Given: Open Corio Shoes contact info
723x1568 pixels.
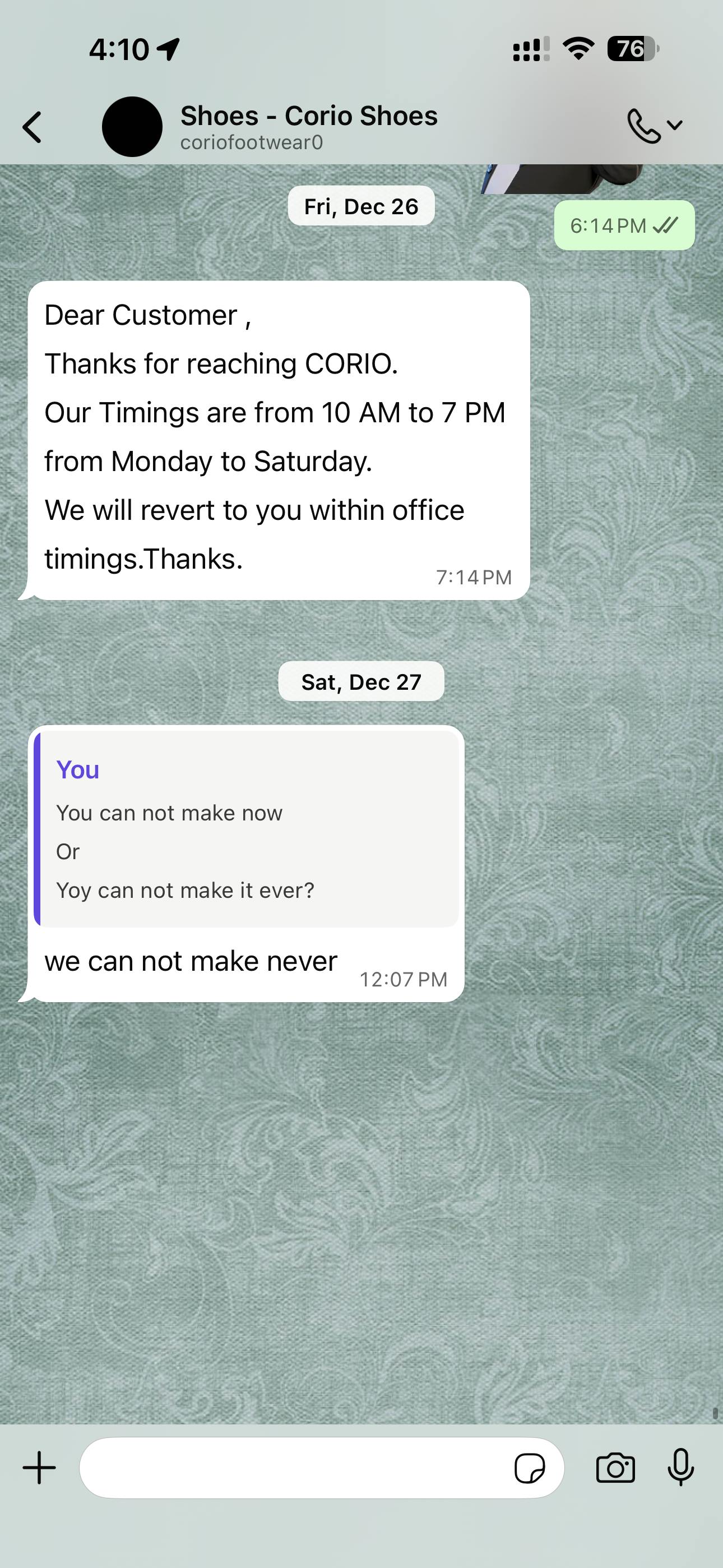Looking at the screenshot, I should (x=309, y=126).
